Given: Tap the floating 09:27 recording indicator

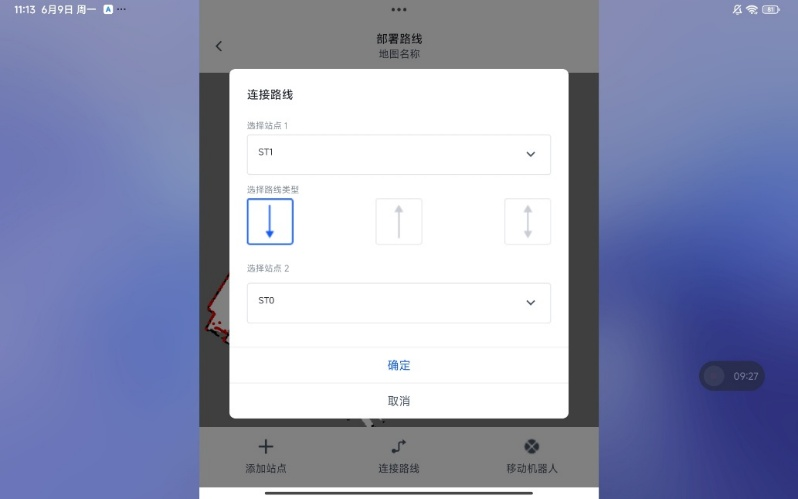Looking at the screenshot, I should [732, 376].
